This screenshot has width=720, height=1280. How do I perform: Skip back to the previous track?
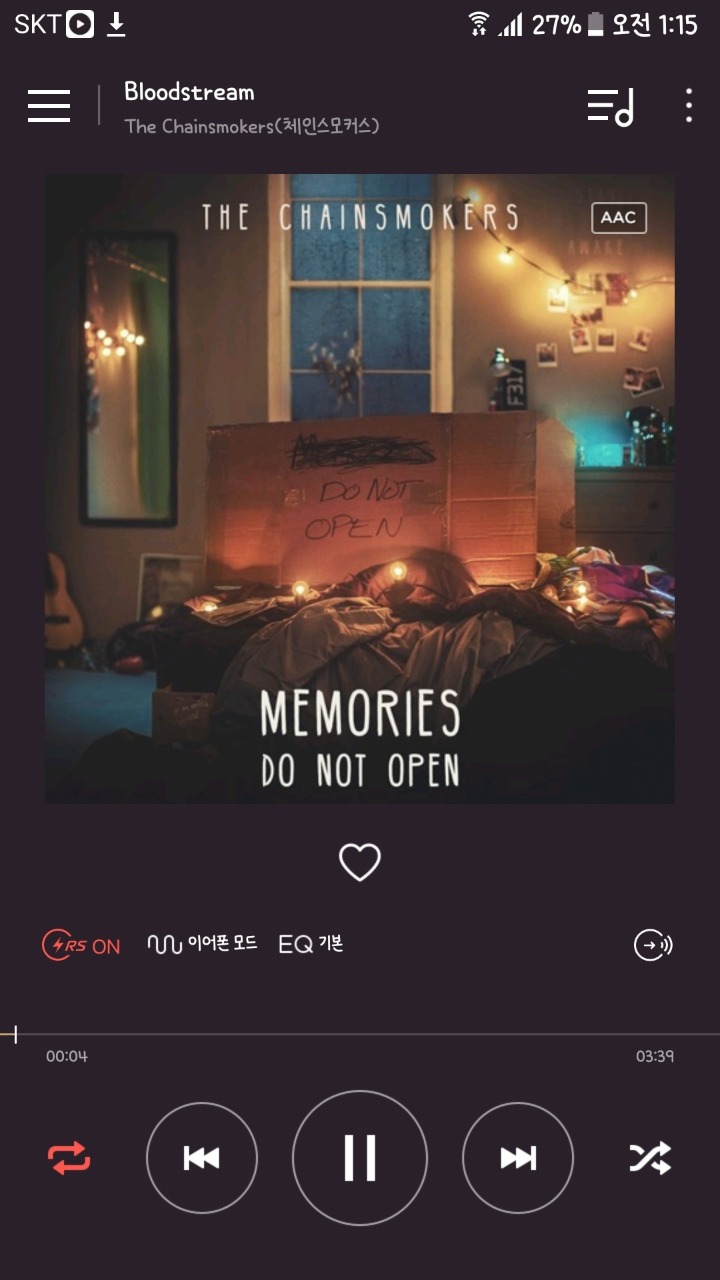coord(202,1158)
